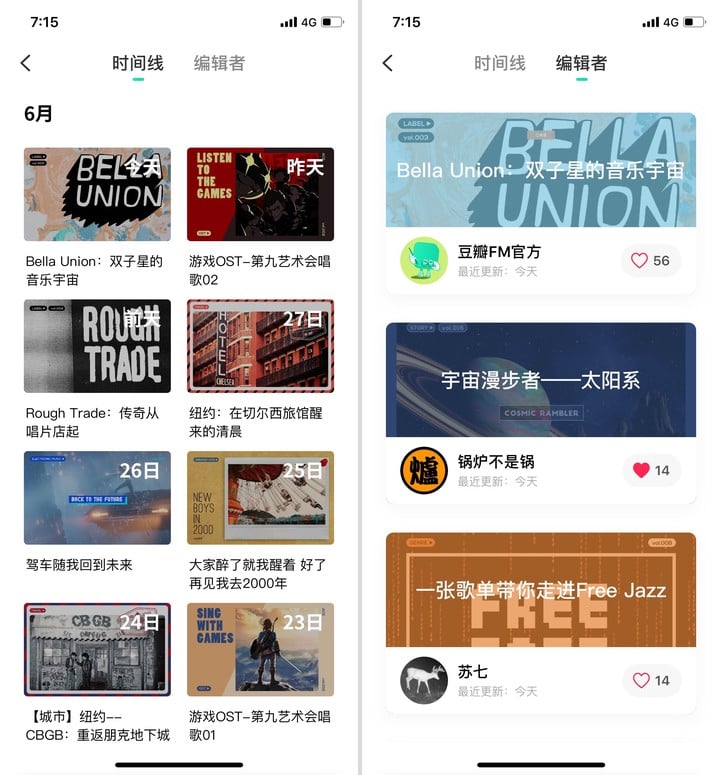
Task: Open the Bella Union tile marked 今天
Action: pos(97,194)
